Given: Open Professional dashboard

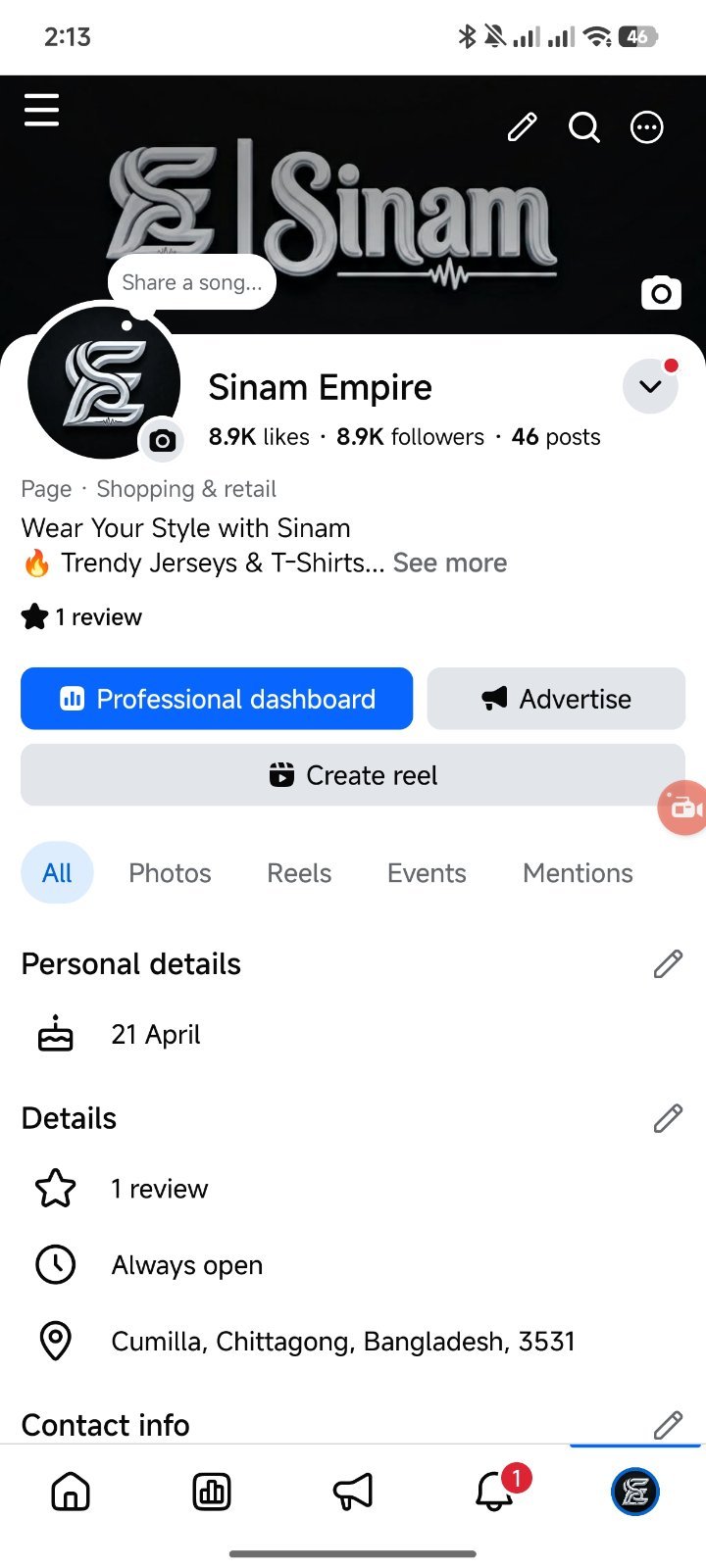Looking at the screenshot, I should [217, 699].
